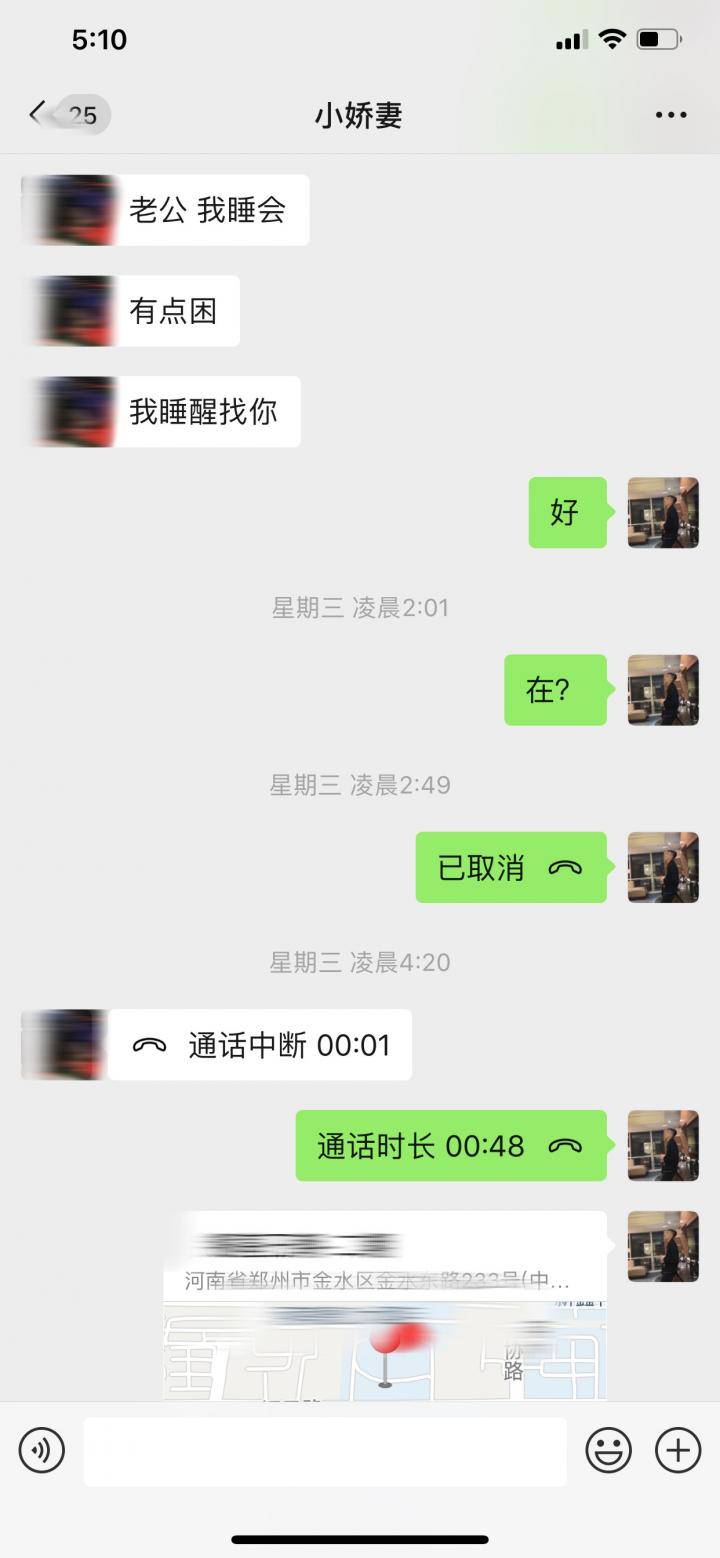720x1558 pixels.
Task: Open the '我睡醒找你' message bubble
Action: tap(205, 411)
